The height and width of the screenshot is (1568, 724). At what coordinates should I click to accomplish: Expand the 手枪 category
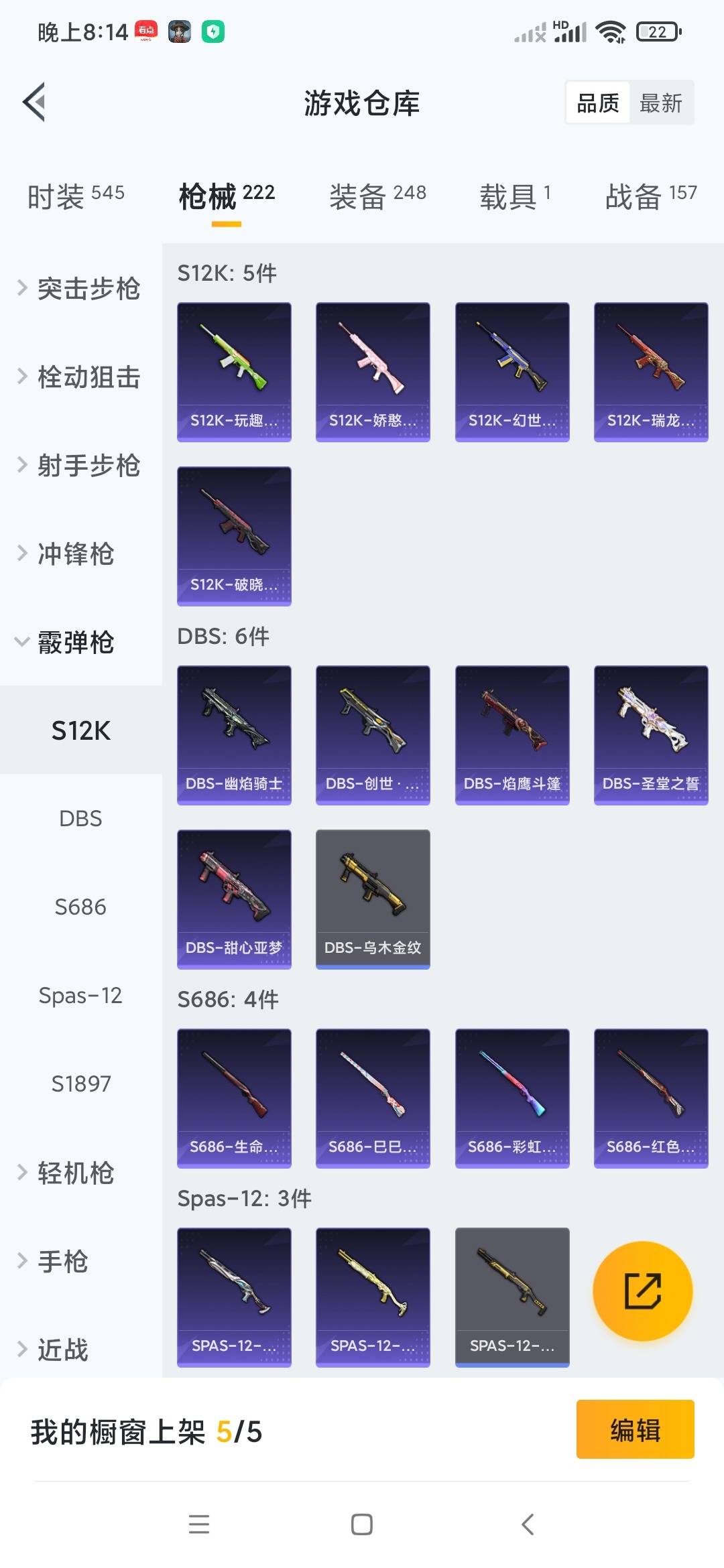[x=67, y=1261]
